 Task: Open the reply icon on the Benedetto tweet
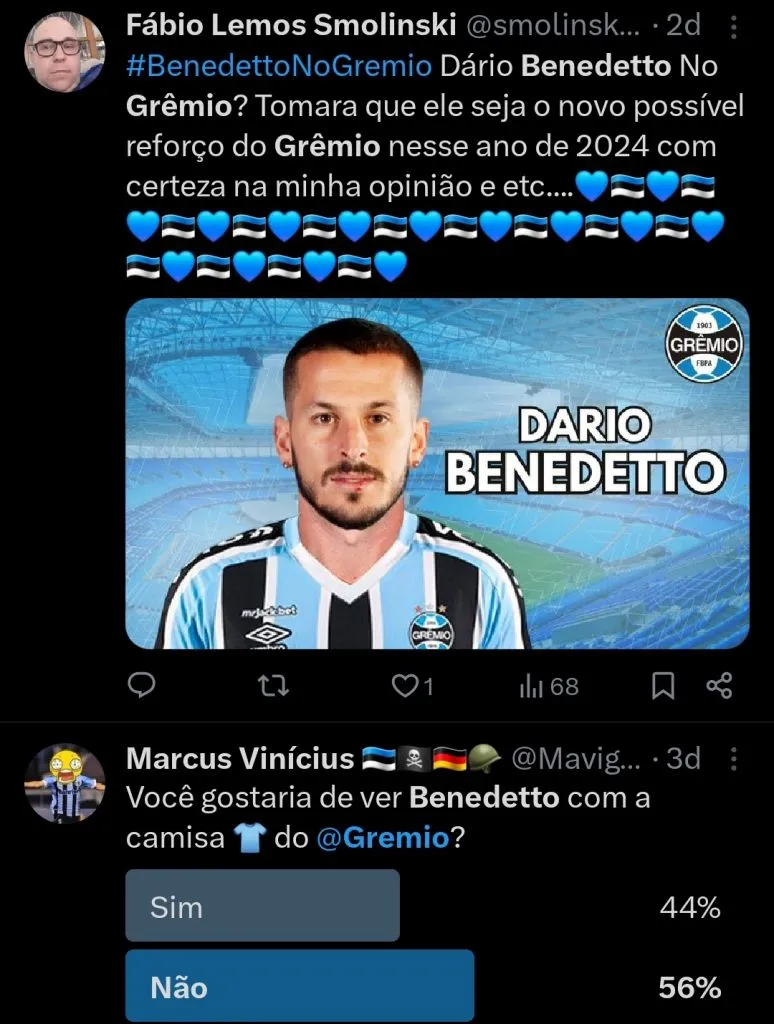[141, 684]
